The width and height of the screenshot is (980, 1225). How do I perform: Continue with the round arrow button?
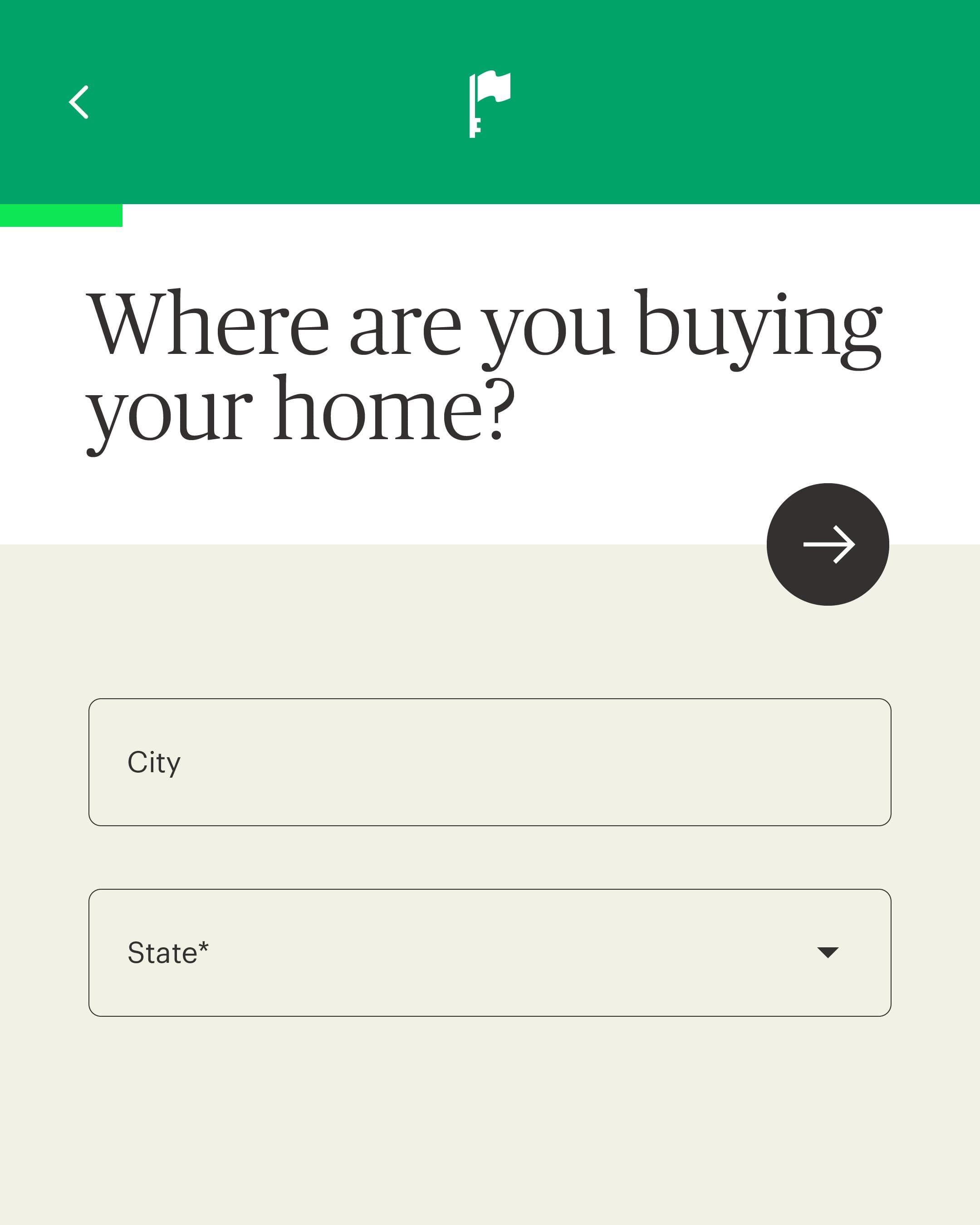tap(827, 544)
